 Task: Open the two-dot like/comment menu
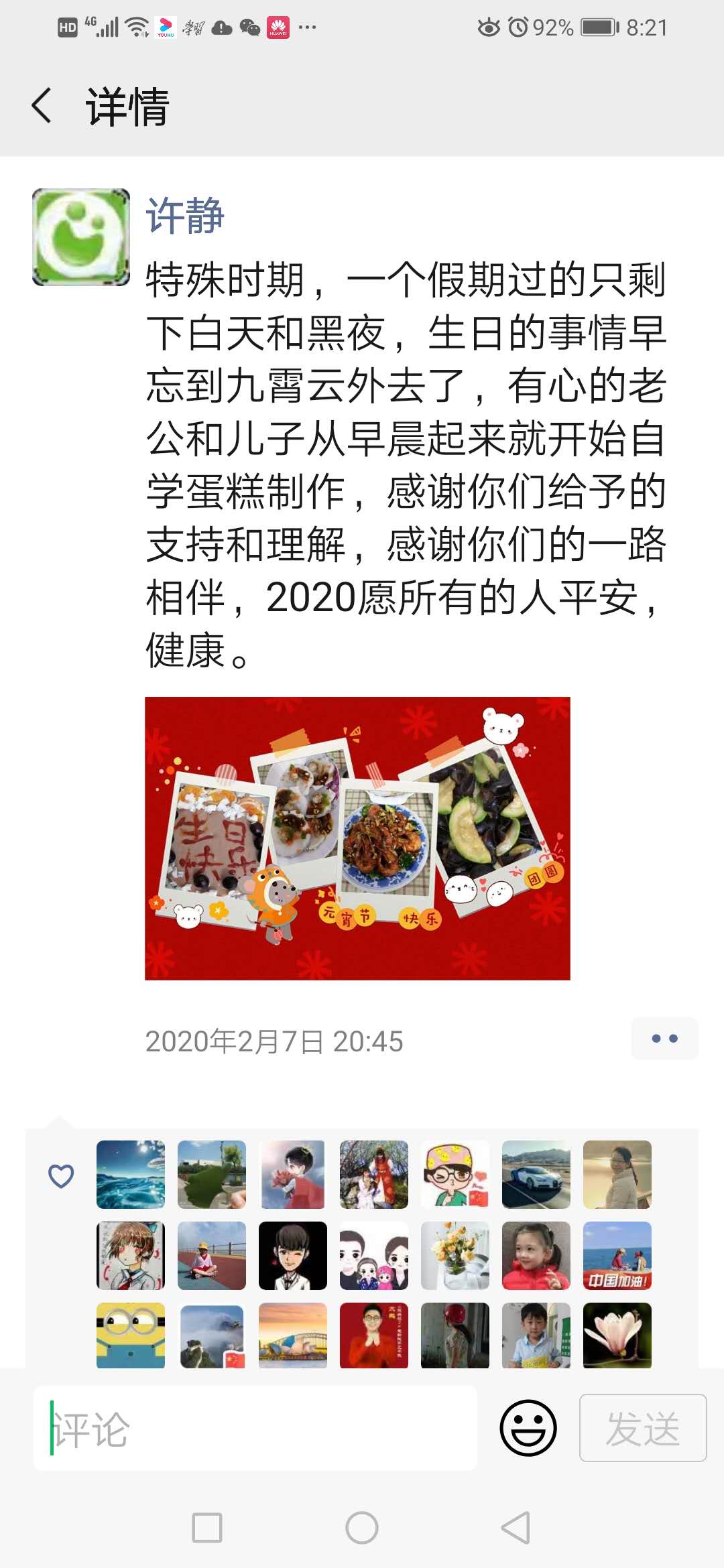click(x=664, y=1039)
